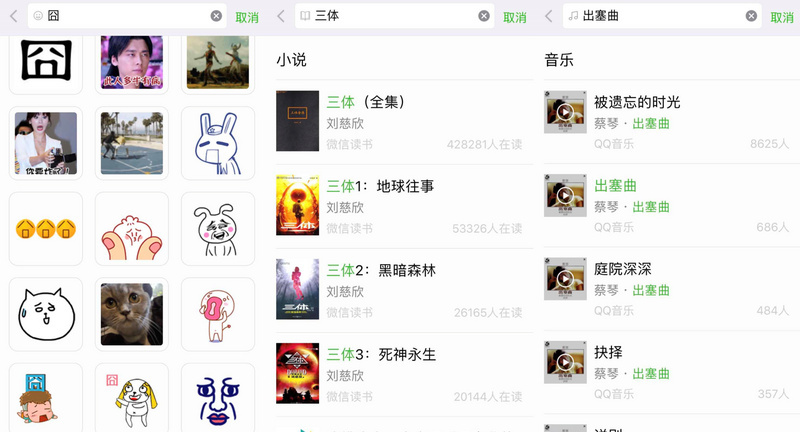This screenshot has width=800, height=432.
Task: Open 三体3：死神永生 book
Action: tap(400, 374)
